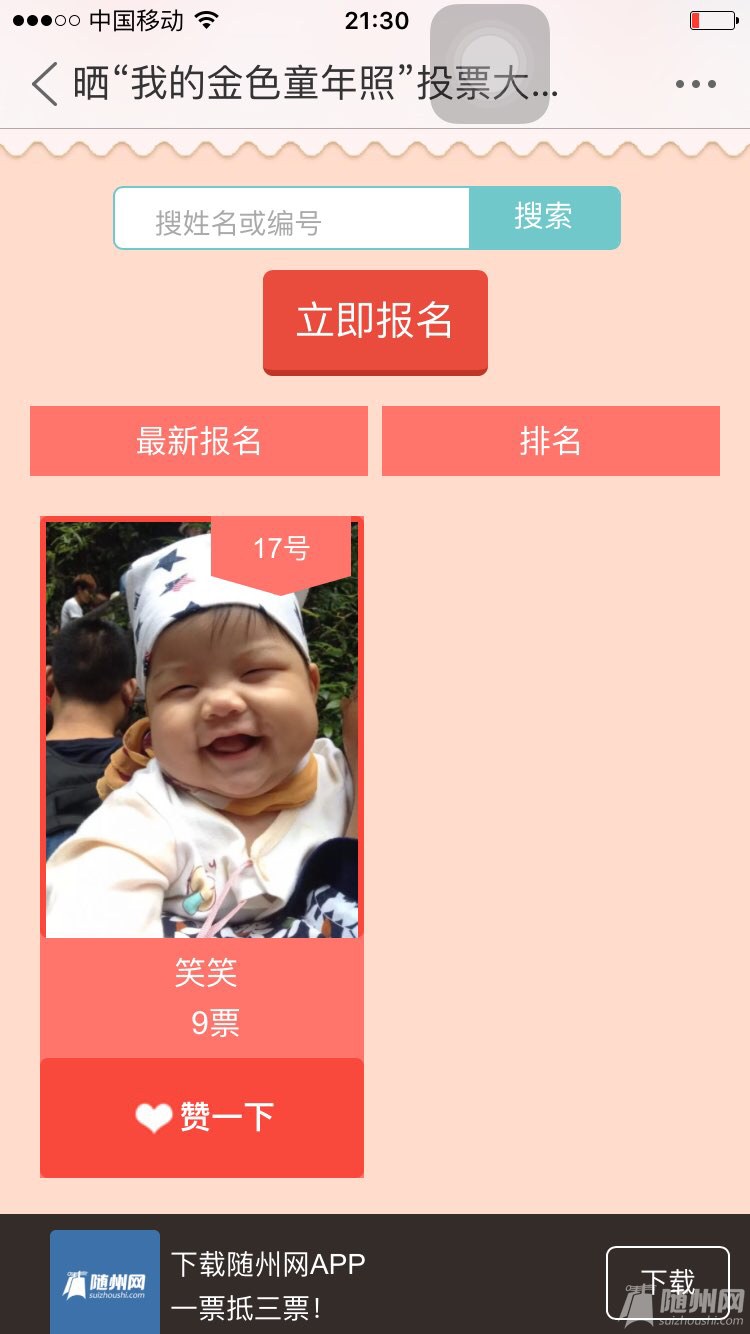The image size is (750, 1334).
Task: Tap the 搜索 search button
Action: [x=544, y=218]
